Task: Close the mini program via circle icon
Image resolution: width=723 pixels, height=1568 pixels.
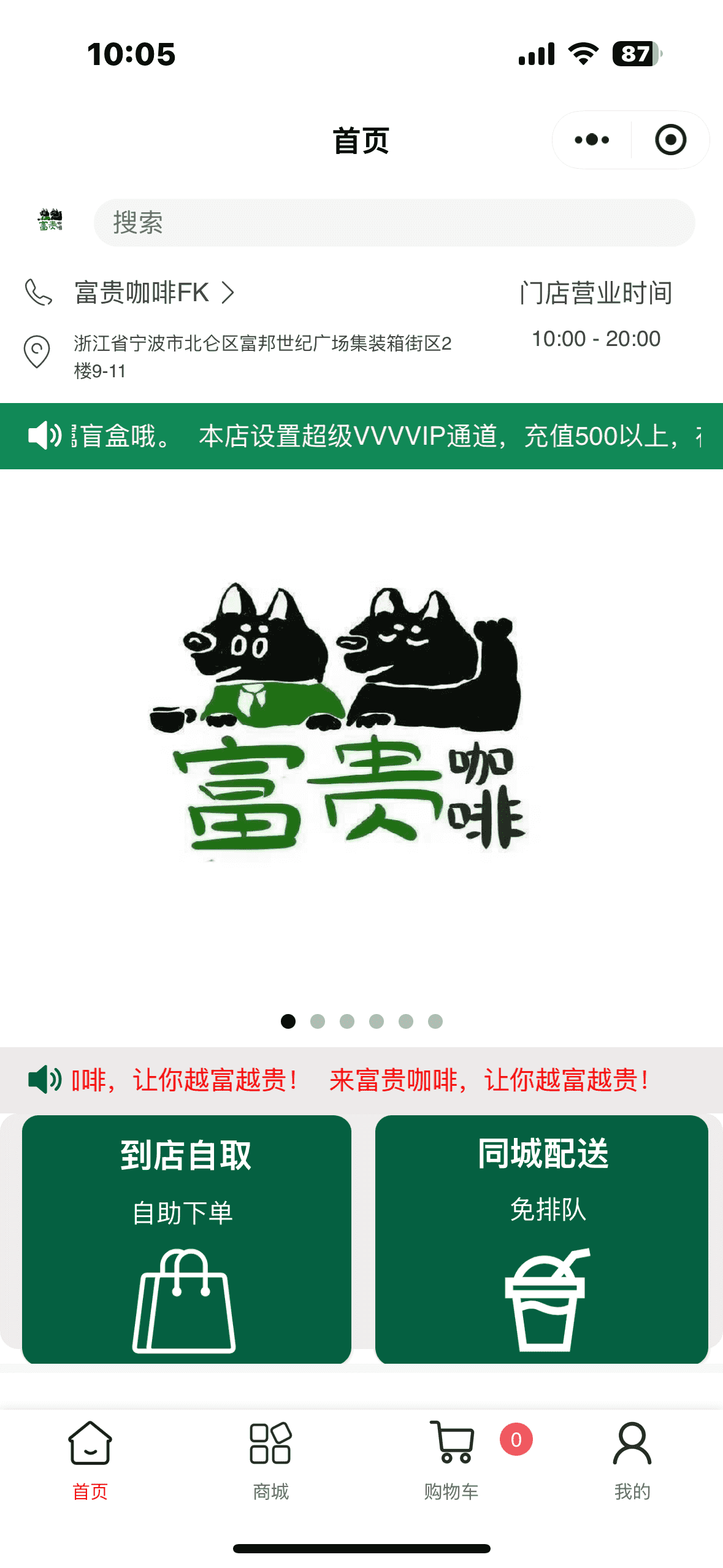Action: click(x=670, y=140)
